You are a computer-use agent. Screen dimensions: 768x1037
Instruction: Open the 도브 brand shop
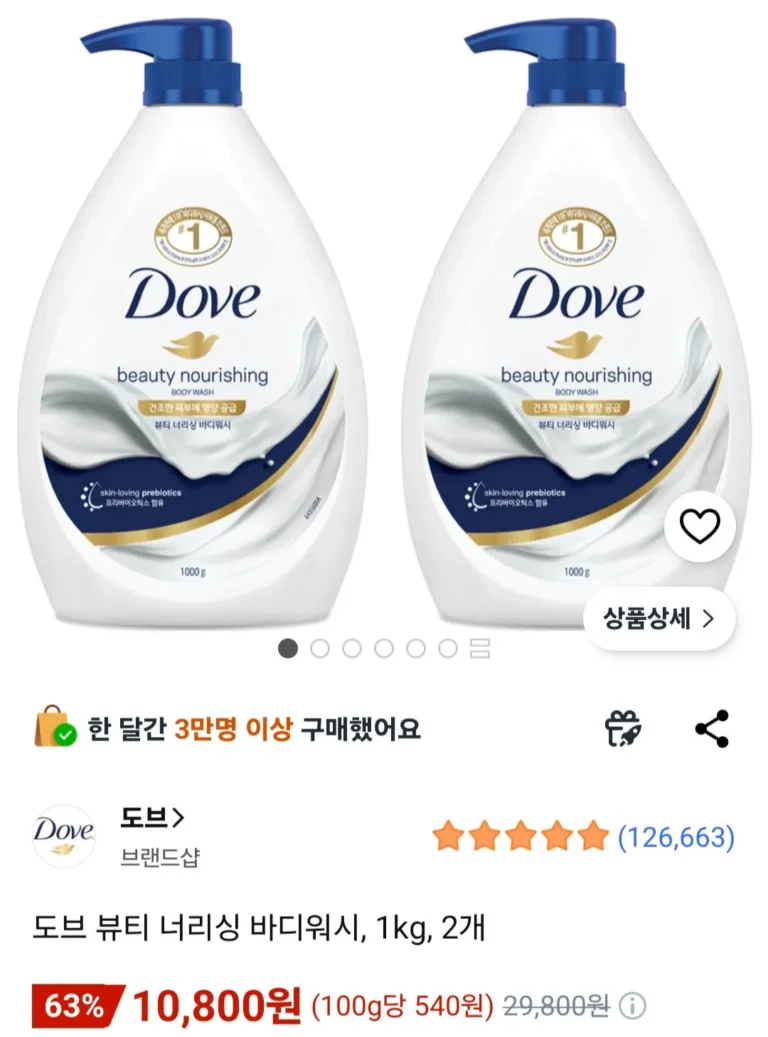[151, 818]
